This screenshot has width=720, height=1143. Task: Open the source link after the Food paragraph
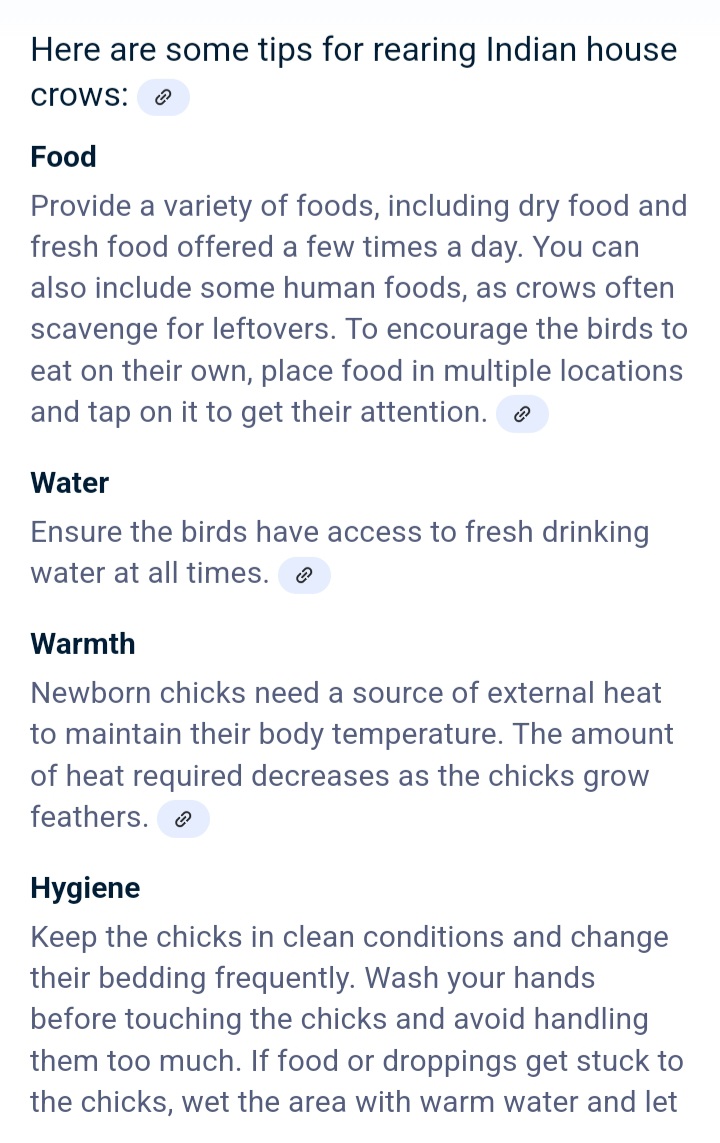[522, 414]
